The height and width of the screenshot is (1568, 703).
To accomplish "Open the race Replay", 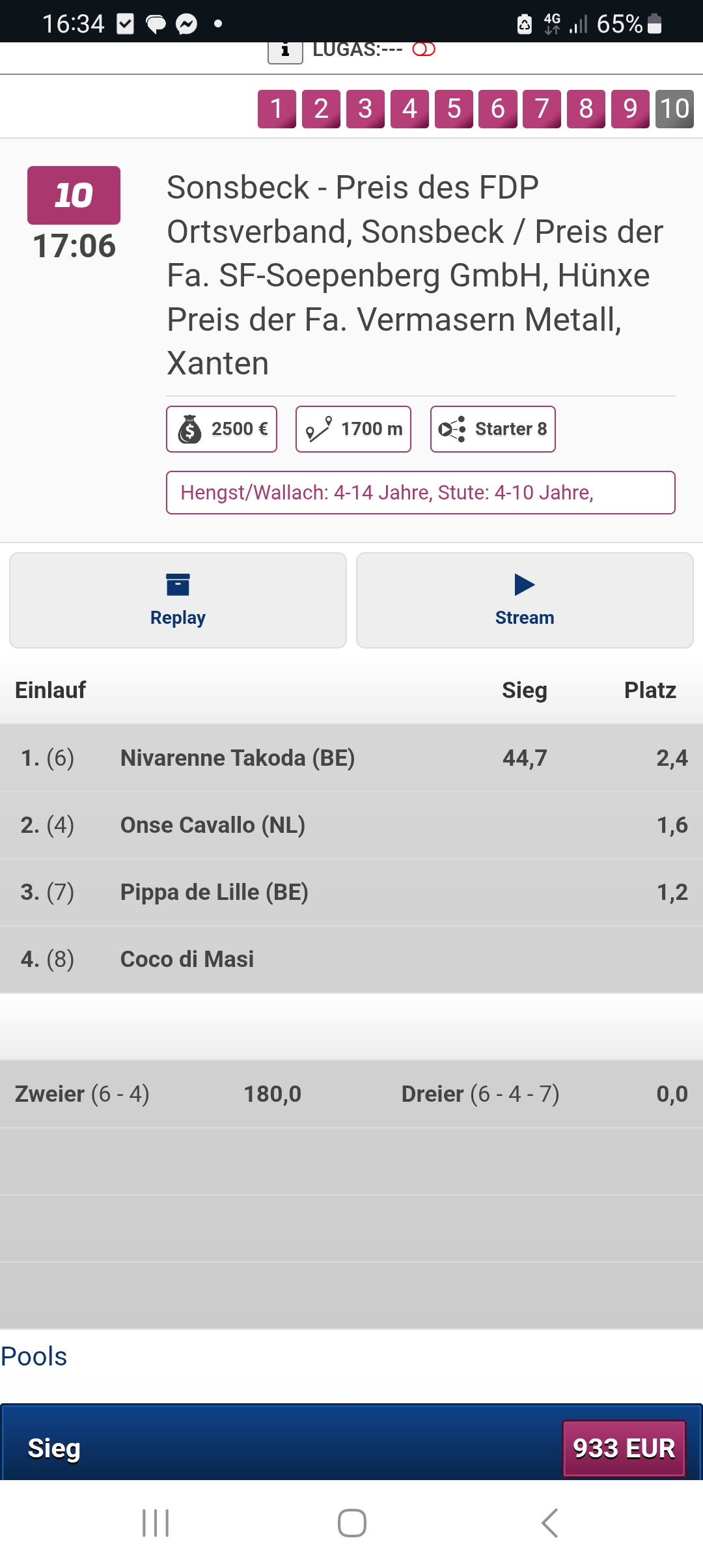I will tap(178, 600).
